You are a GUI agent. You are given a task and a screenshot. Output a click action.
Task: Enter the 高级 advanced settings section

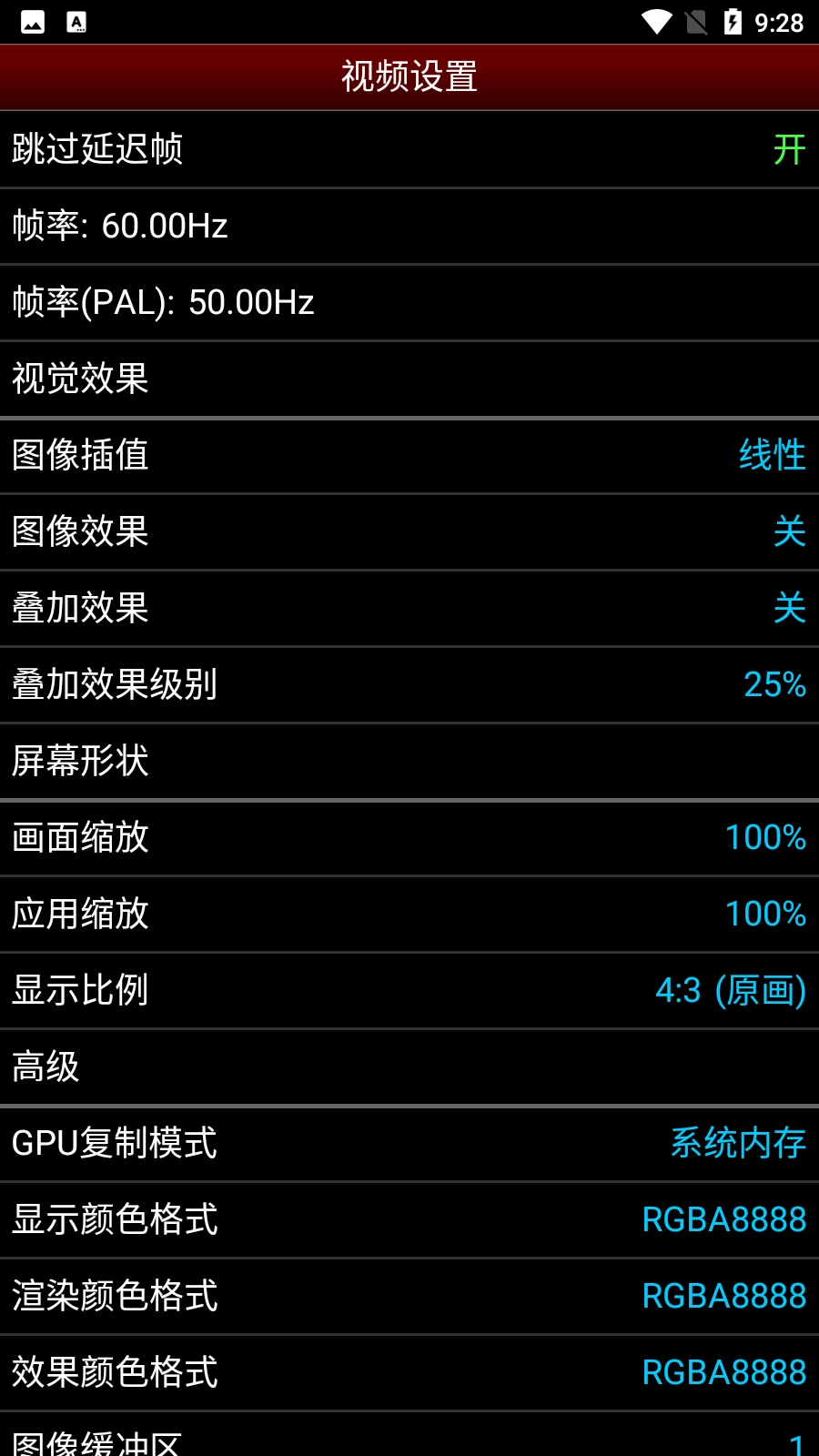[409, 1067]
